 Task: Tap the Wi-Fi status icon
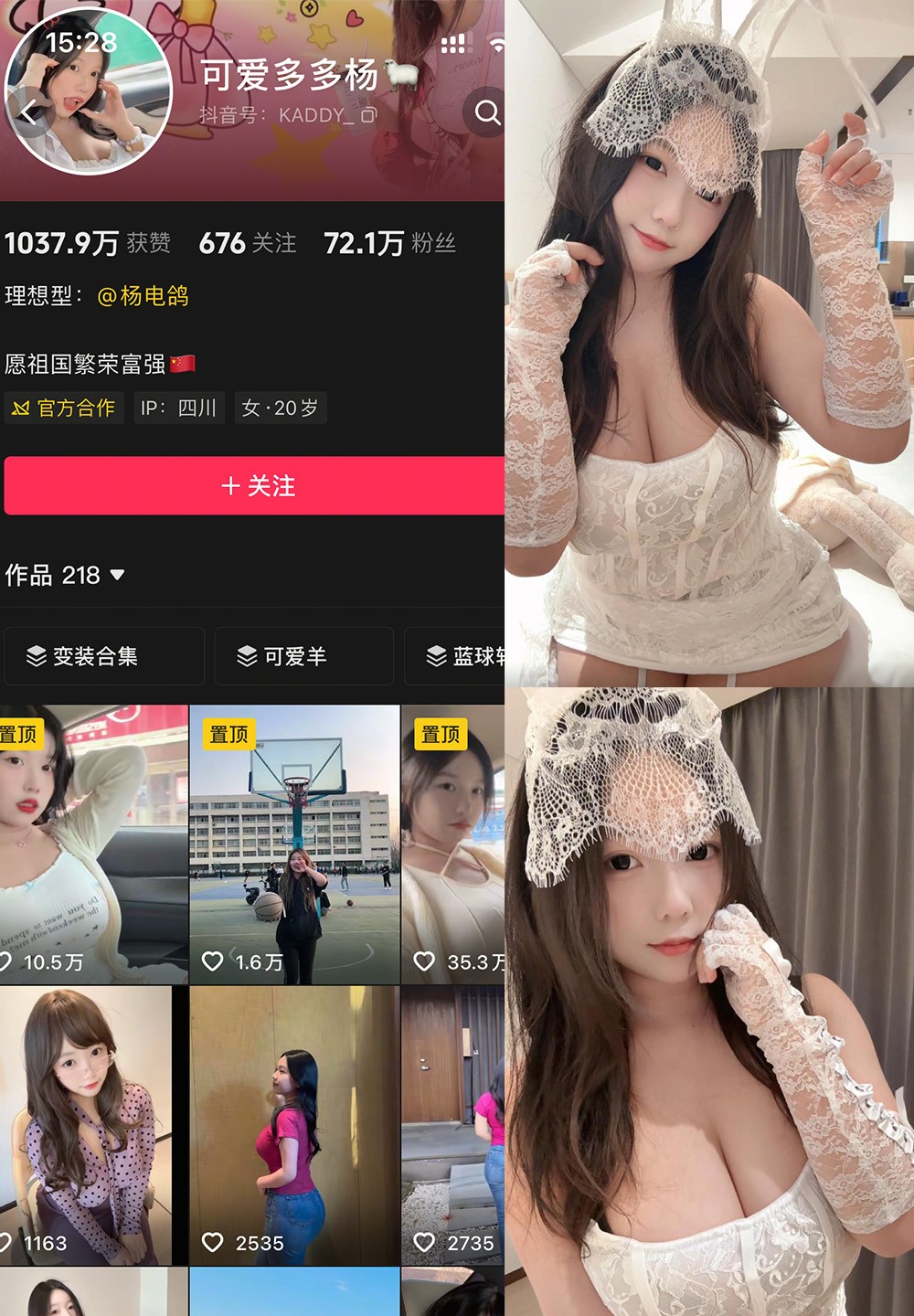coord(497,44)
